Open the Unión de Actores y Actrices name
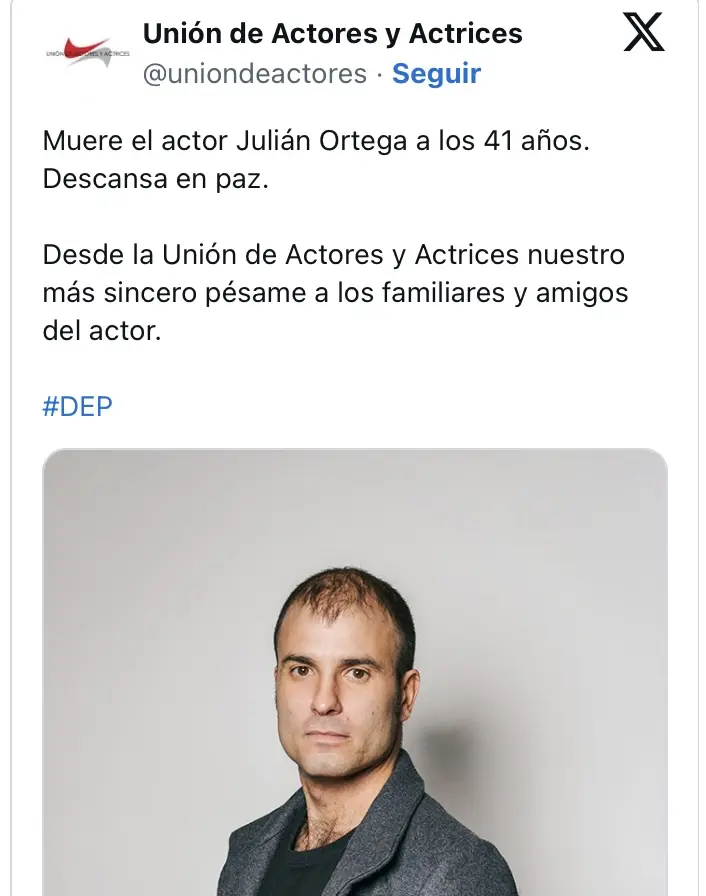 coord(332,33)
